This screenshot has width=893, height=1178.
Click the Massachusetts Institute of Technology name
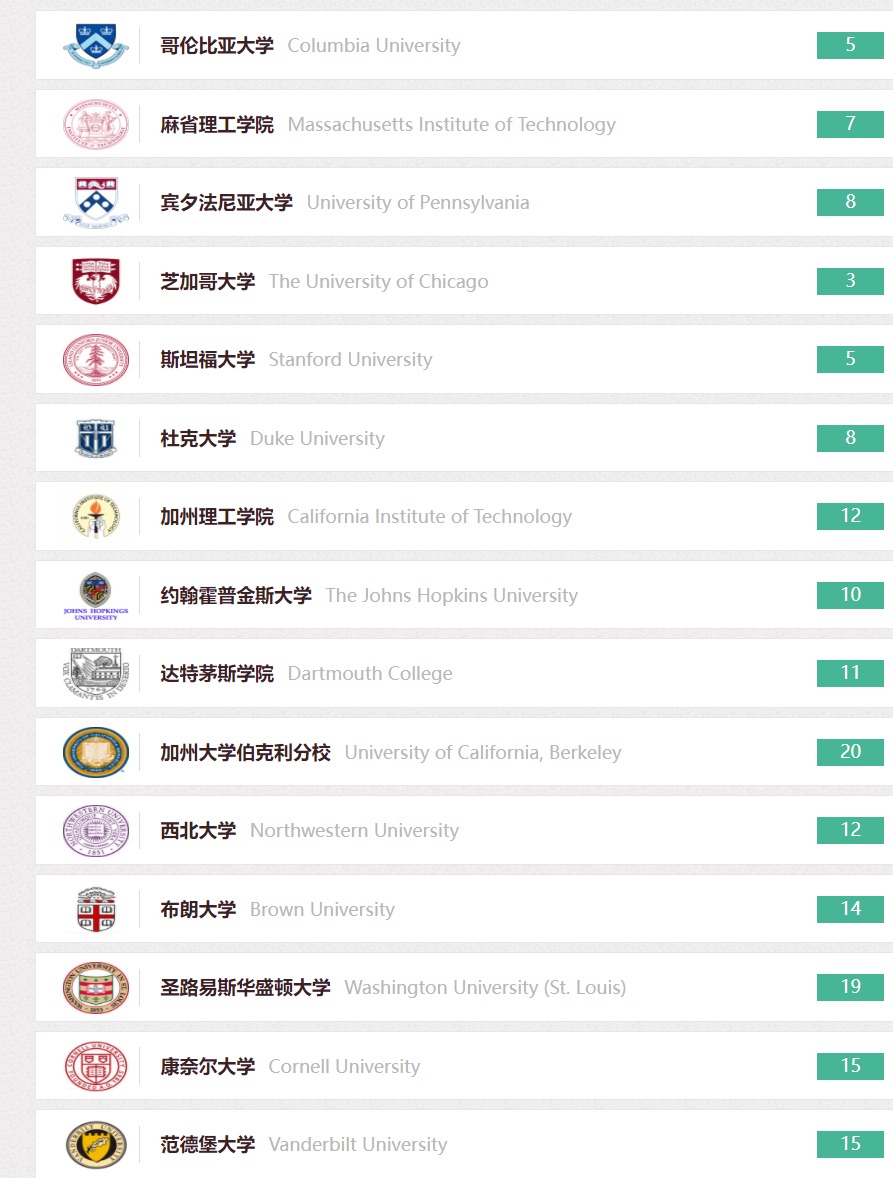click(x=450, y=123)
